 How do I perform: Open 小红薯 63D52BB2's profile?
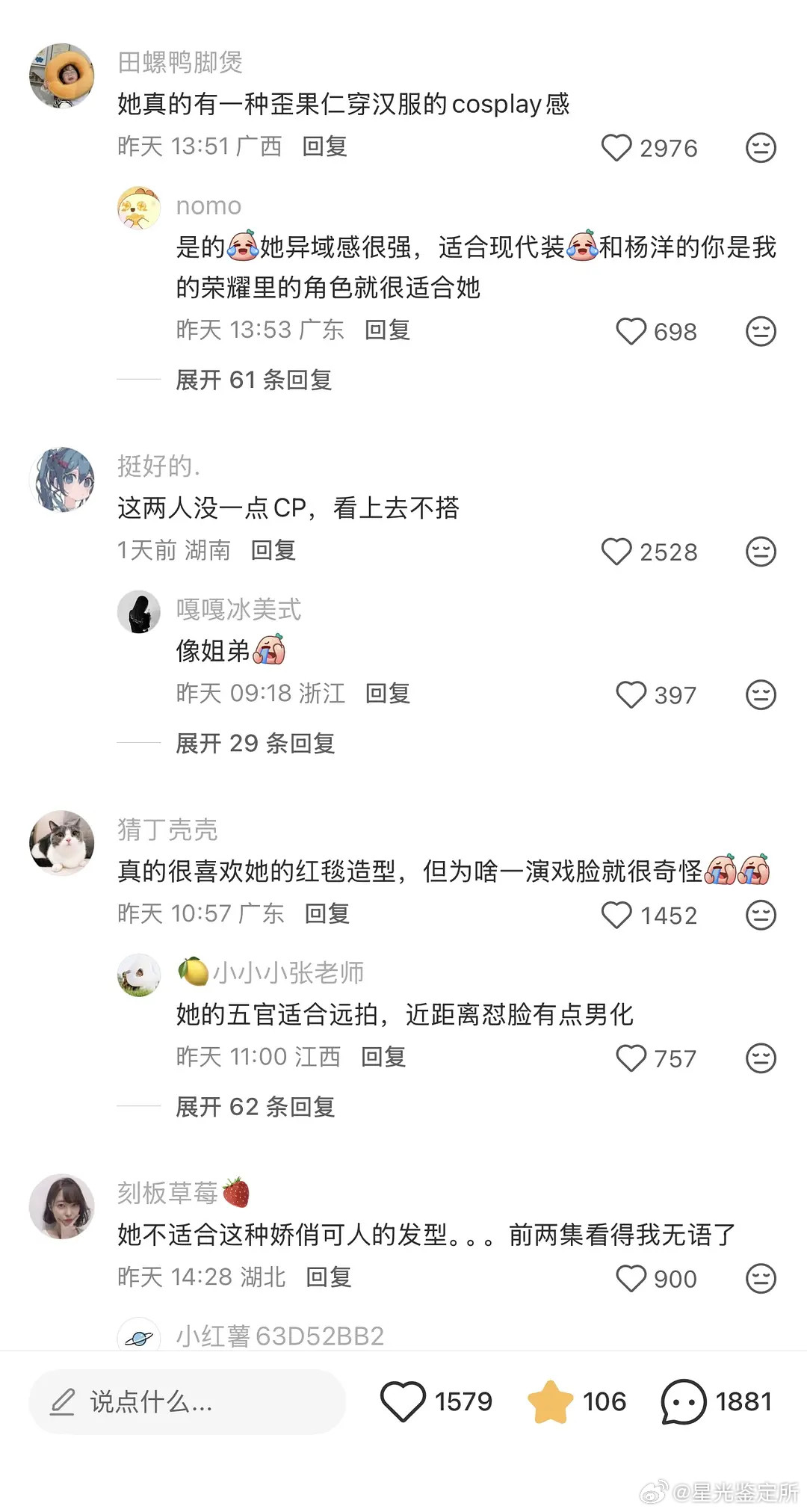139,1336
